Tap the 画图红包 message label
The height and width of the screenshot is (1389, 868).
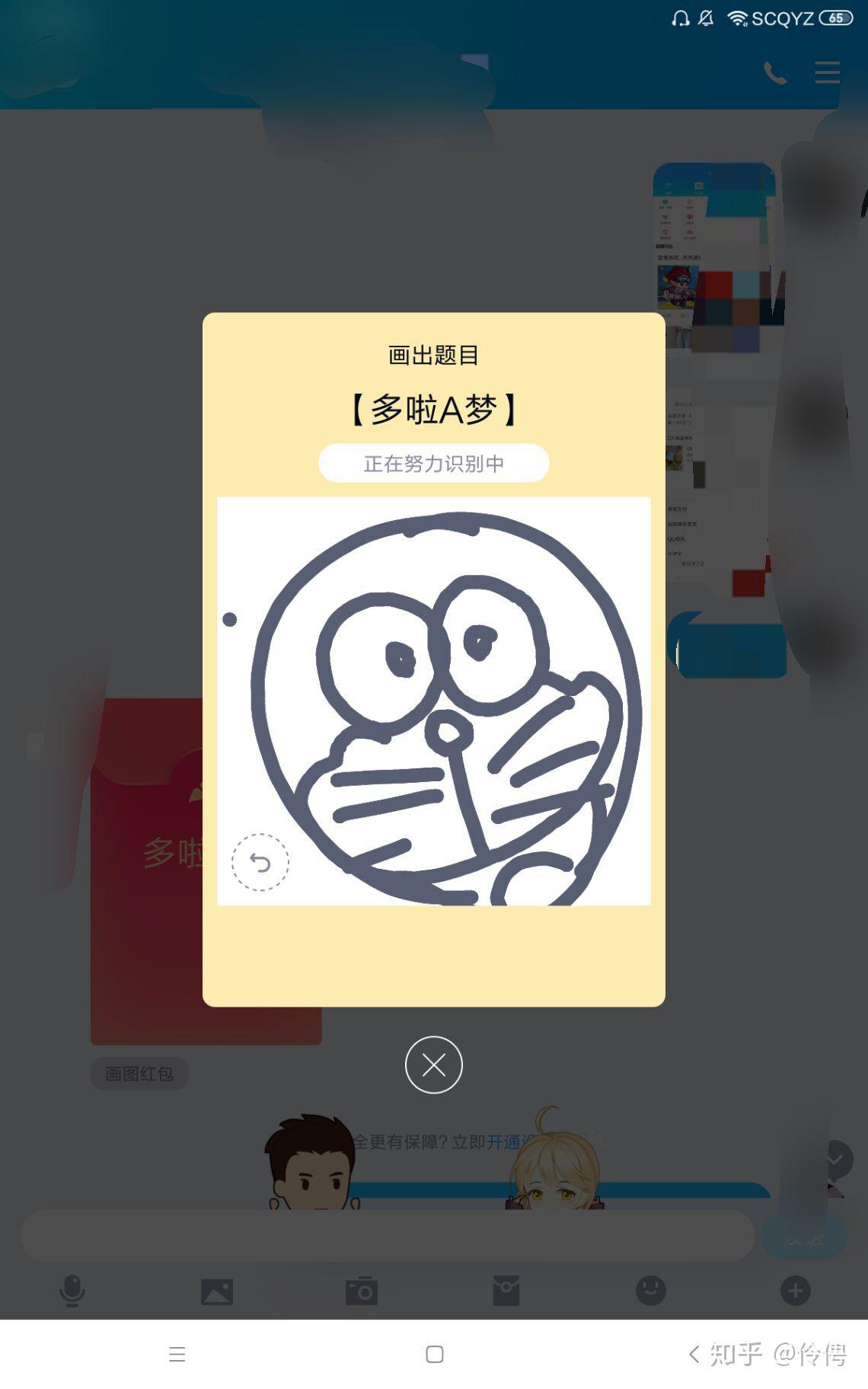click(139, 1073)
